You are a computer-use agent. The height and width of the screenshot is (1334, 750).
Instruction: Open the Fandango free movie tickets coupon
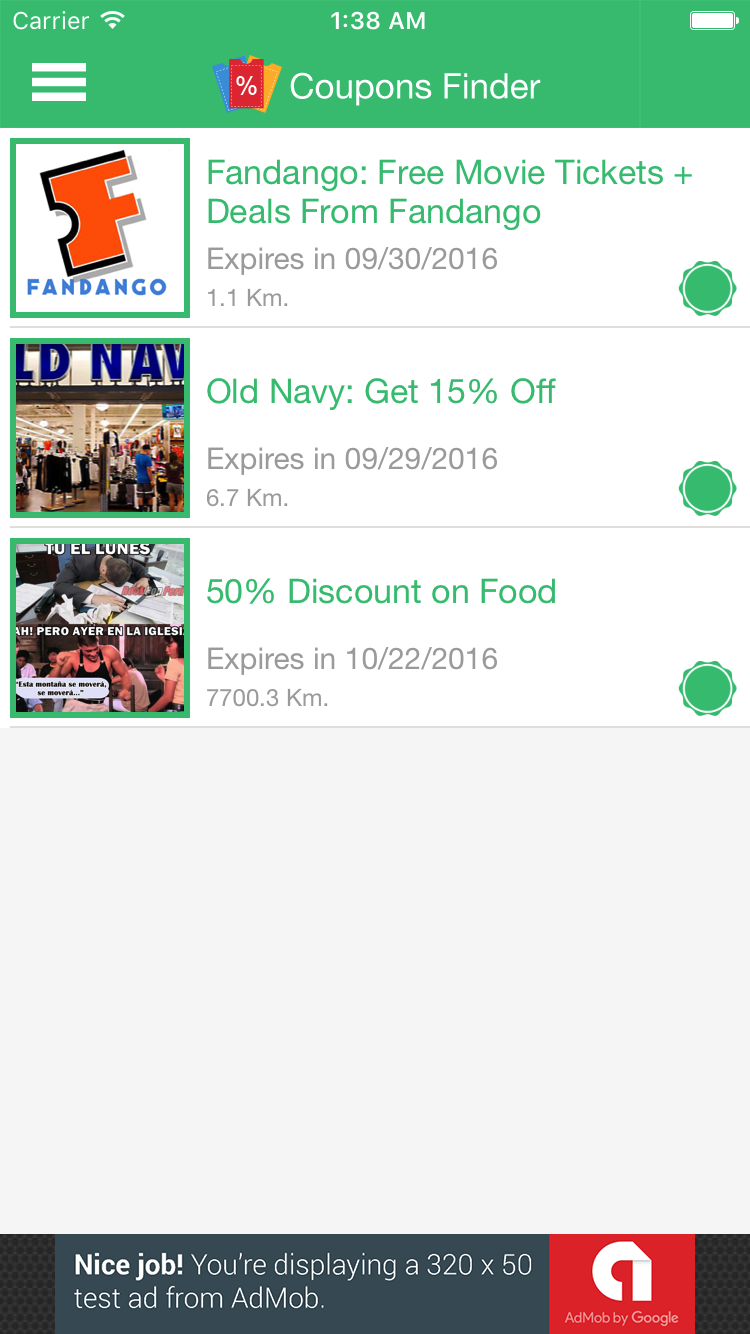[448, 192]
